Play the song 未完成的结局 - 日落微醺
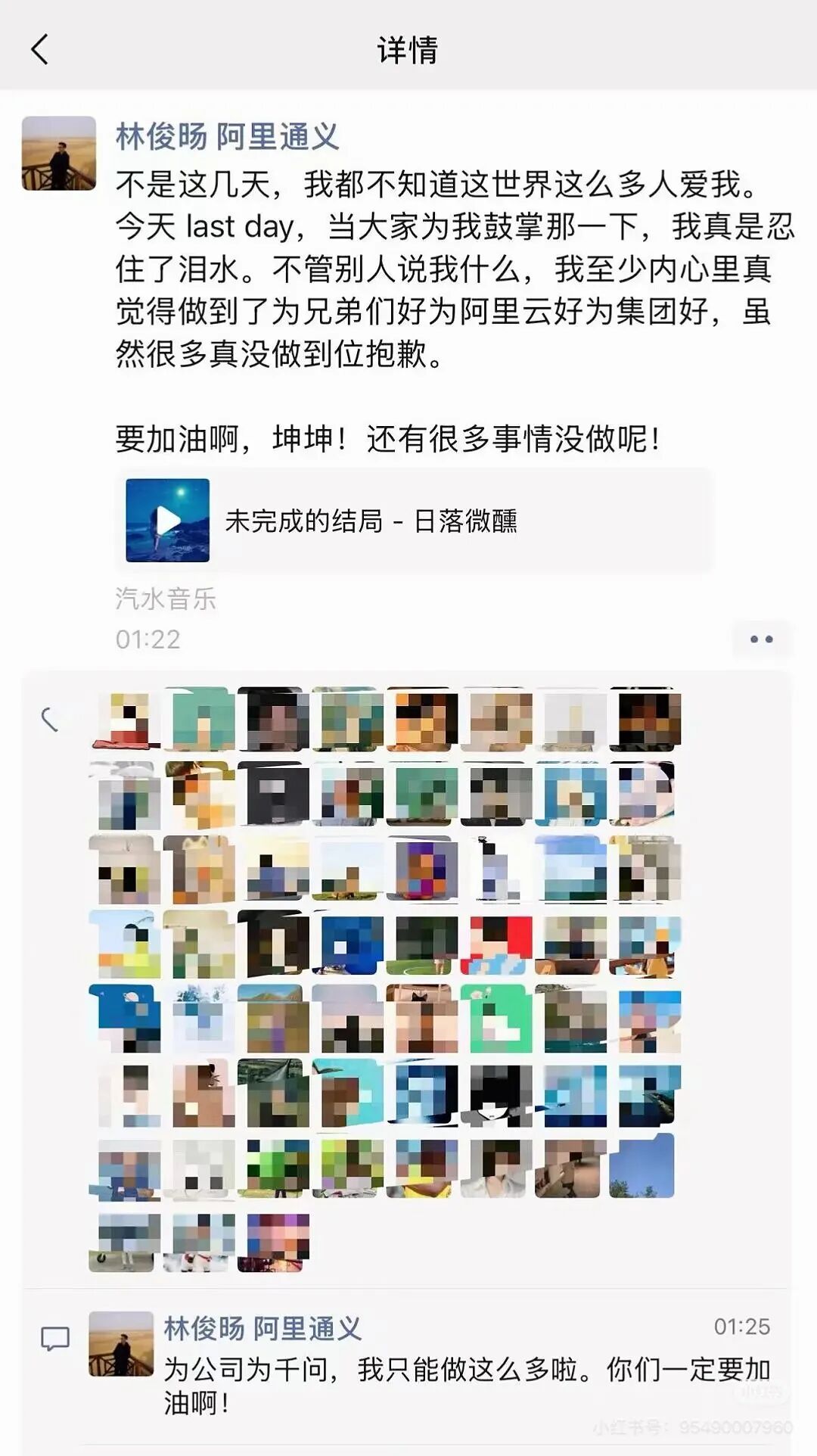817x1456 pixels. click(x=168, y=521)
